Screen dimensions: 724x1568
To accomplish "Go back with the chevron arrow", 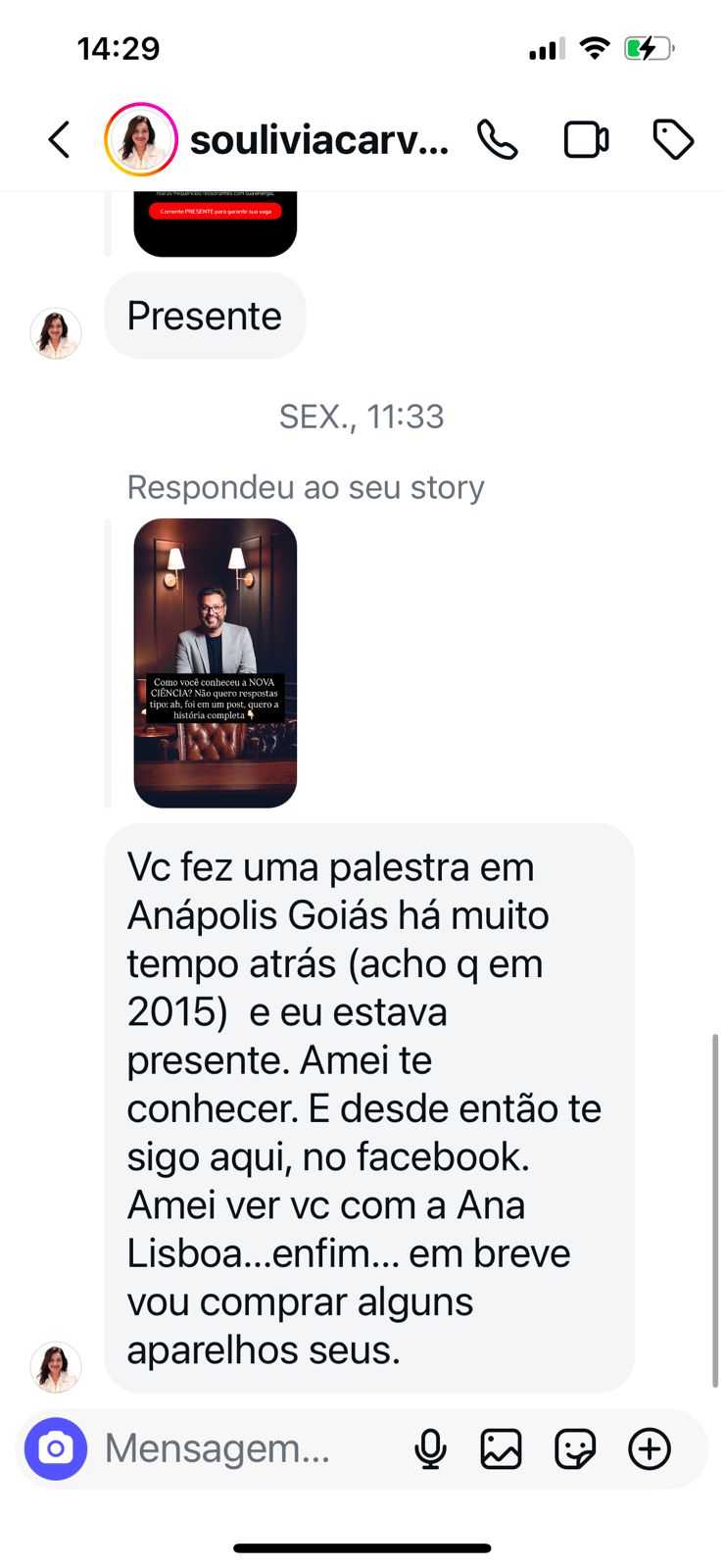I will 58,138.
